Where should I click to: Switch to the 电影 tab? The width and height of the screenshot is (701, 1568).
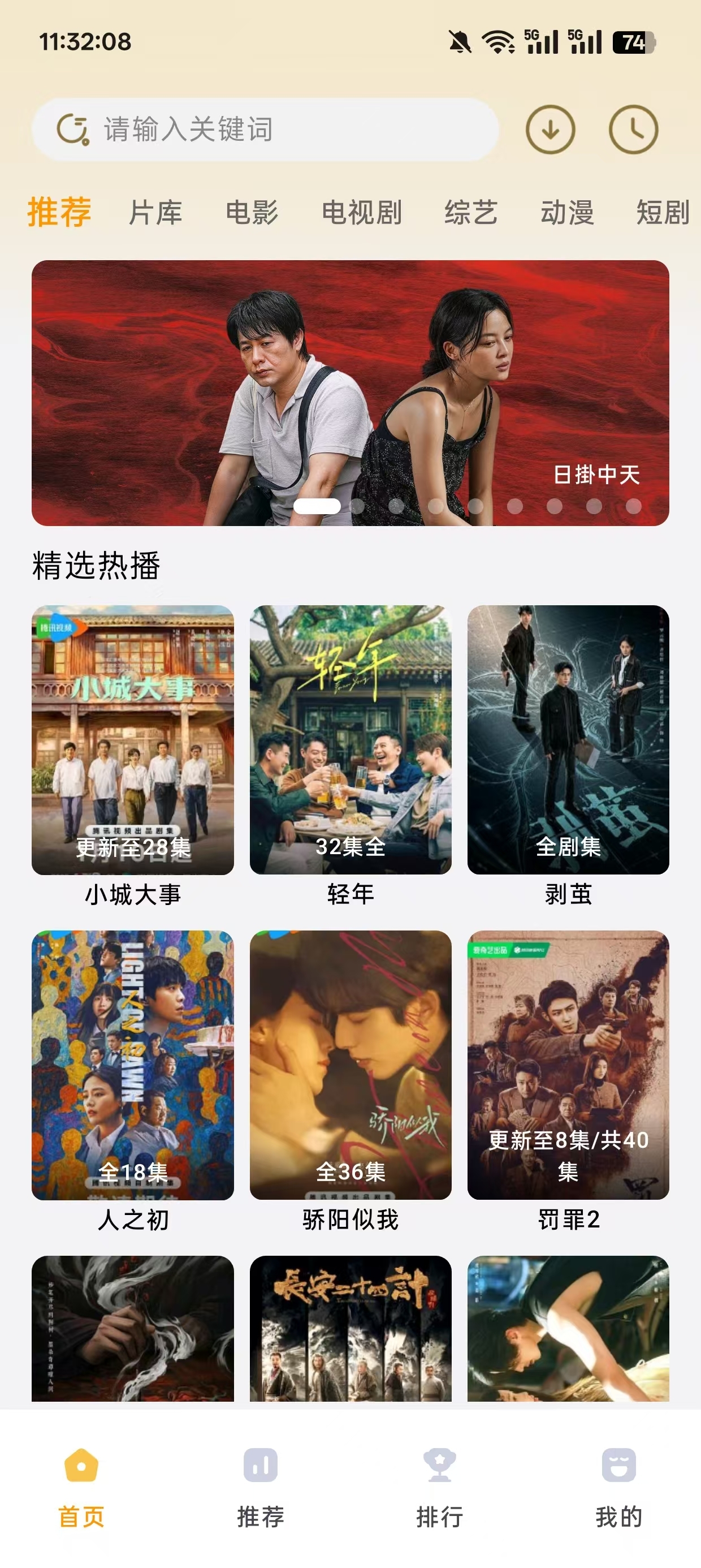point(253,213)
